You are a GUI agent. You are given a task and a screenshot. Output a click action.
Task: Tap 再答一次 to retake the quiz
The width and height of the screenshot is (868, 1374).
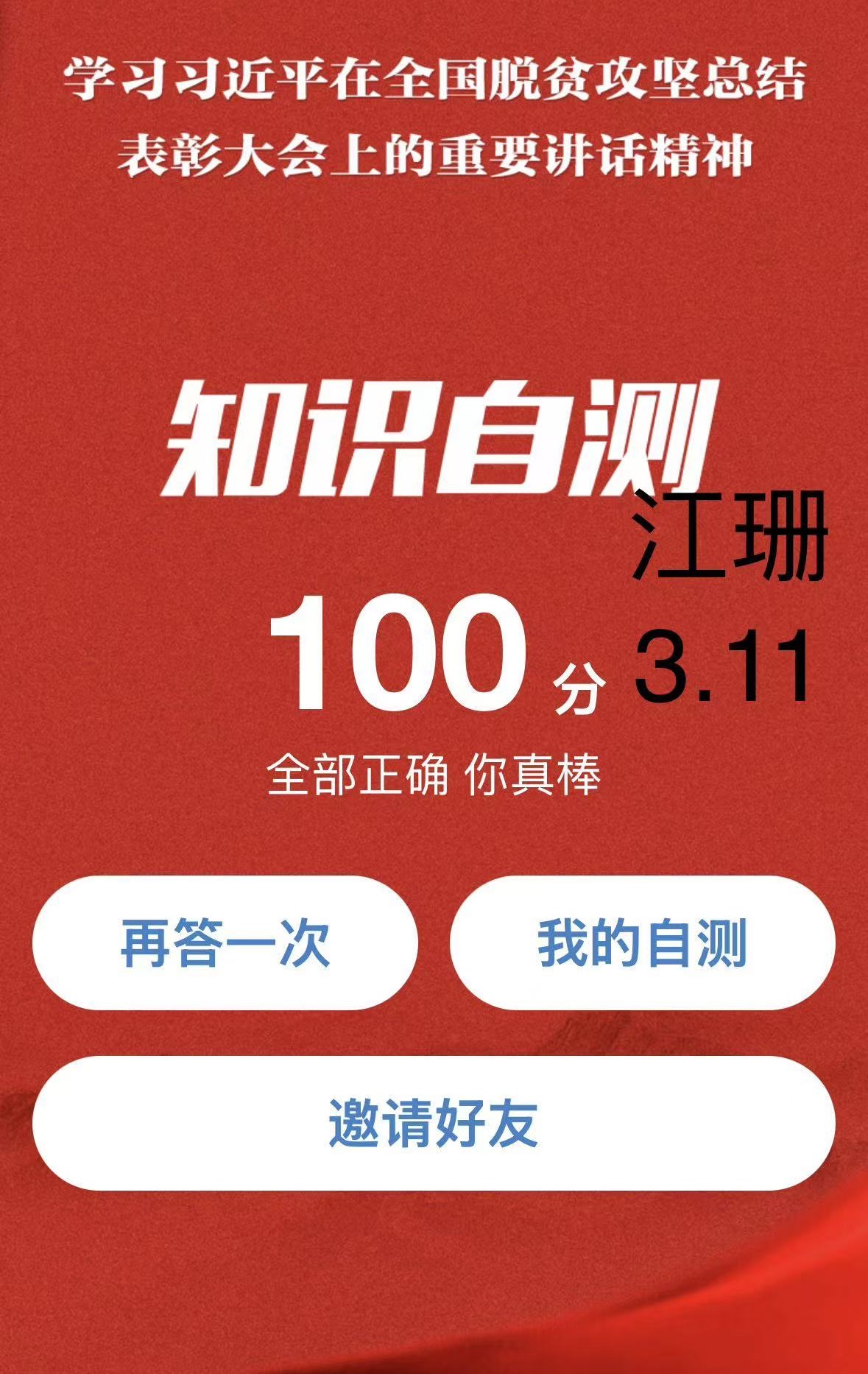225,943
